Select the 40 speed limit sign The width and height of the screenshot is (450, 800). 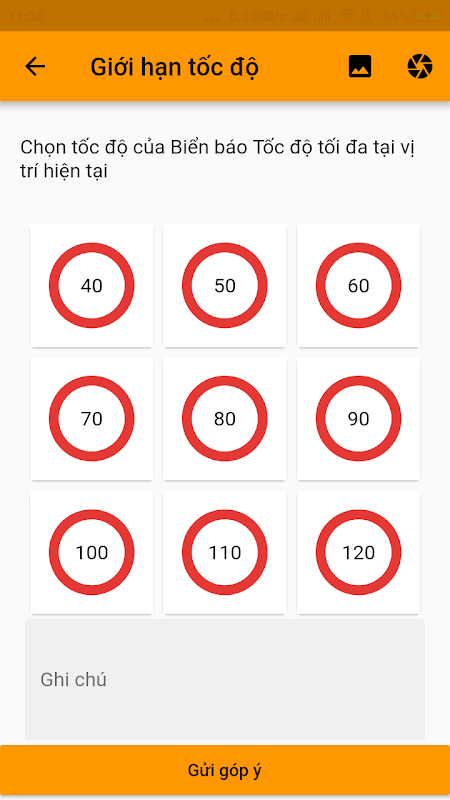click(x=91, y=285)
